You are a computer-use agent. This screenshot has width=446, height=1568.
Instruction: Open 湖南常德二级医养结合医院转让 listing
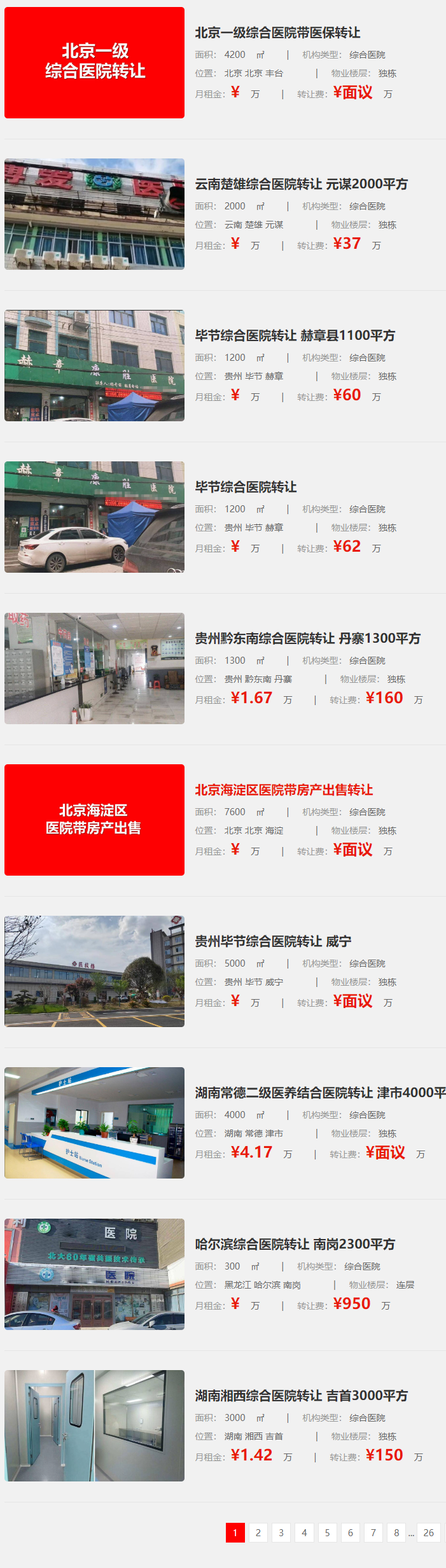point(319,1093)
